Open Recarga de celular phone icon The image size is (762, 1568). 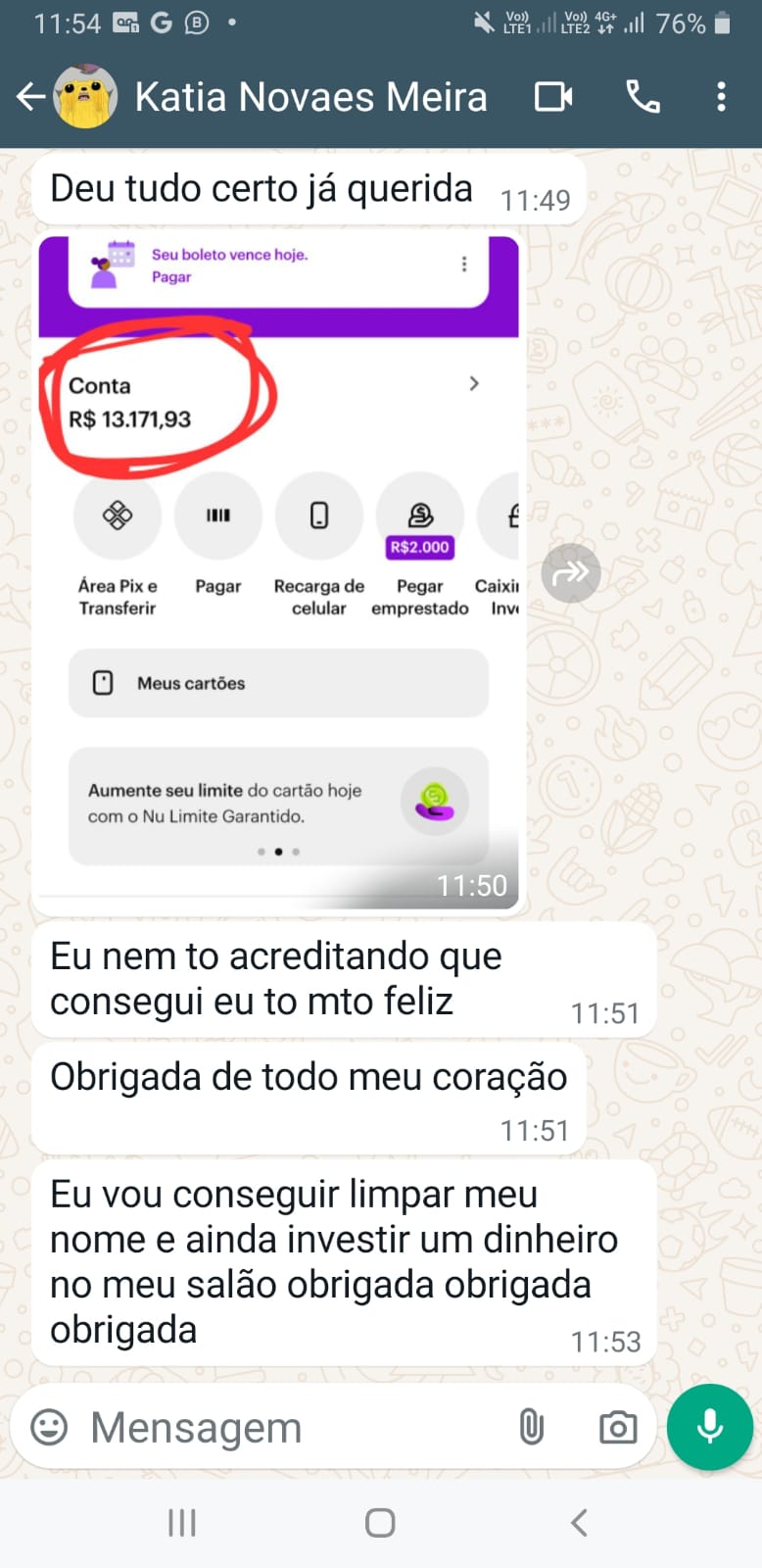tap(319, 516)
